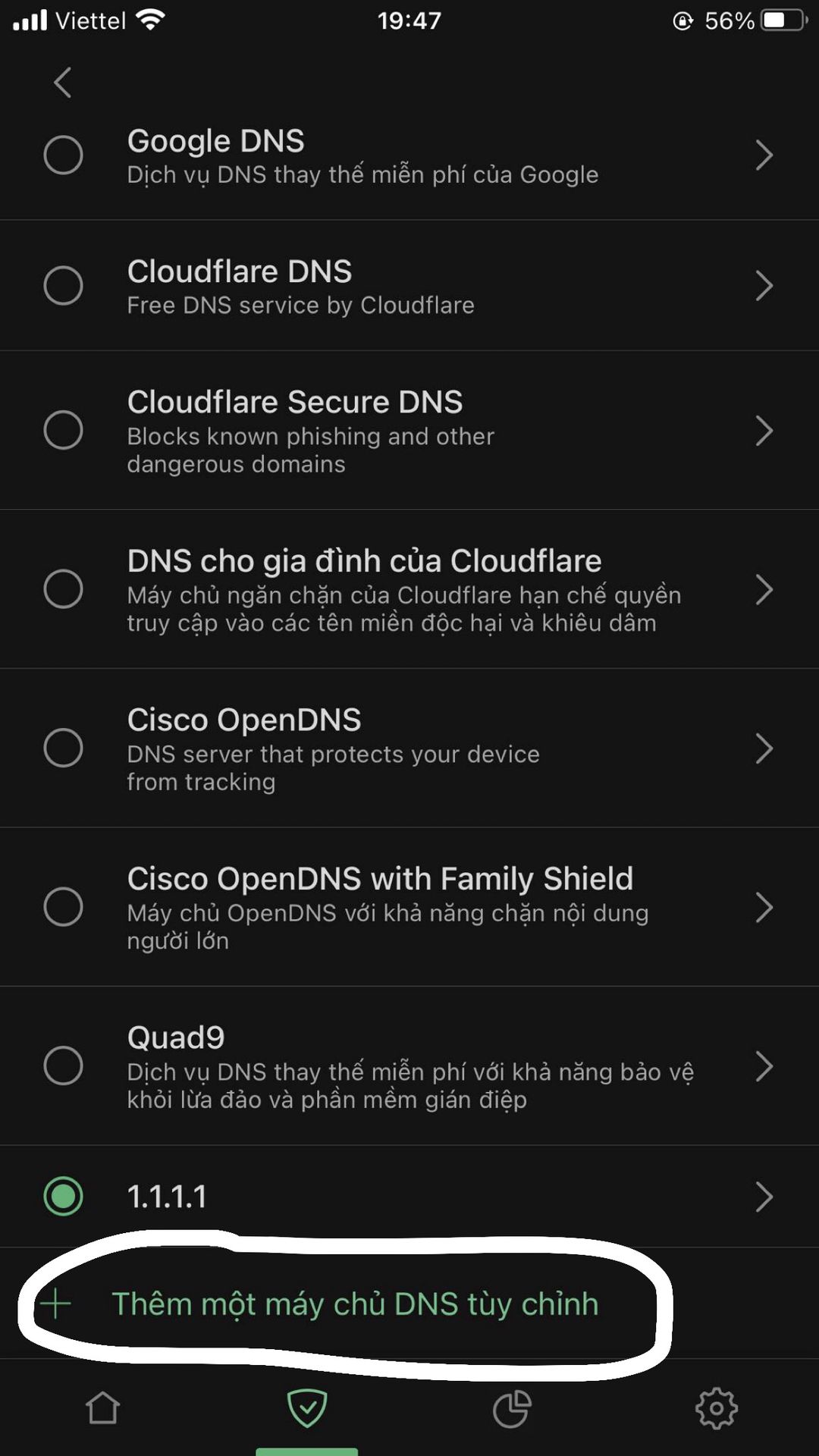This screenshot has width=819, height=1456.
Task: Open the settings gear tab
Action: (717, 1408)
